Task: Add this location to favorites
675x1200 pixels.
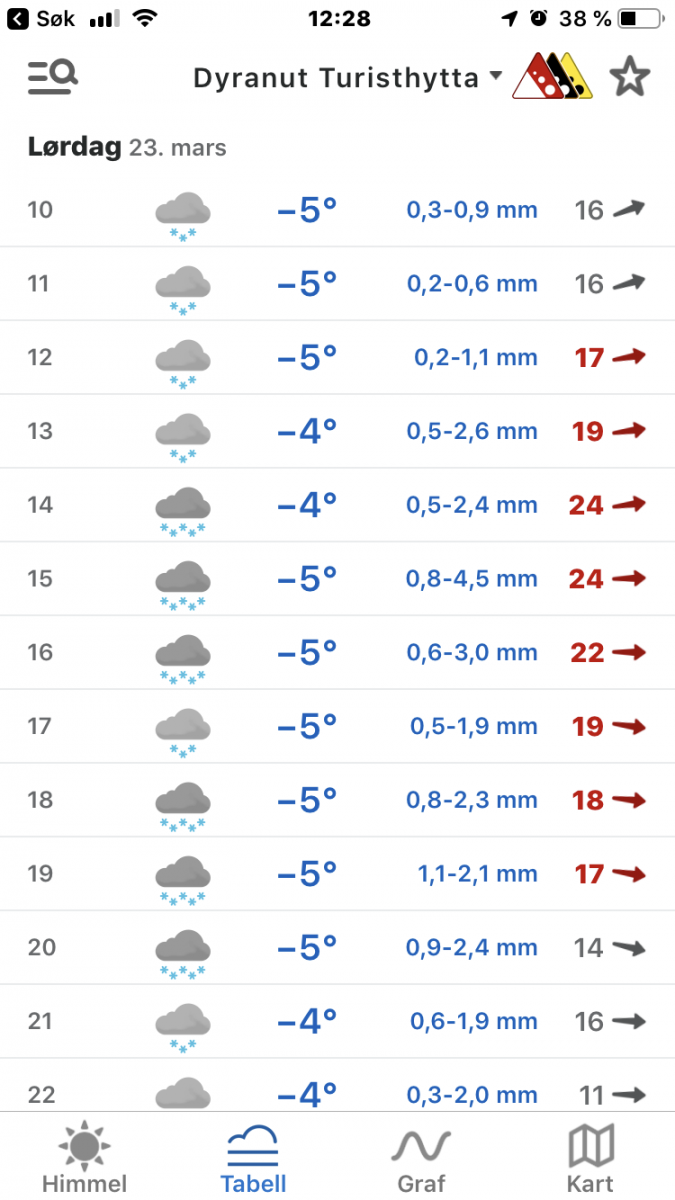Action: pos(630,78)
